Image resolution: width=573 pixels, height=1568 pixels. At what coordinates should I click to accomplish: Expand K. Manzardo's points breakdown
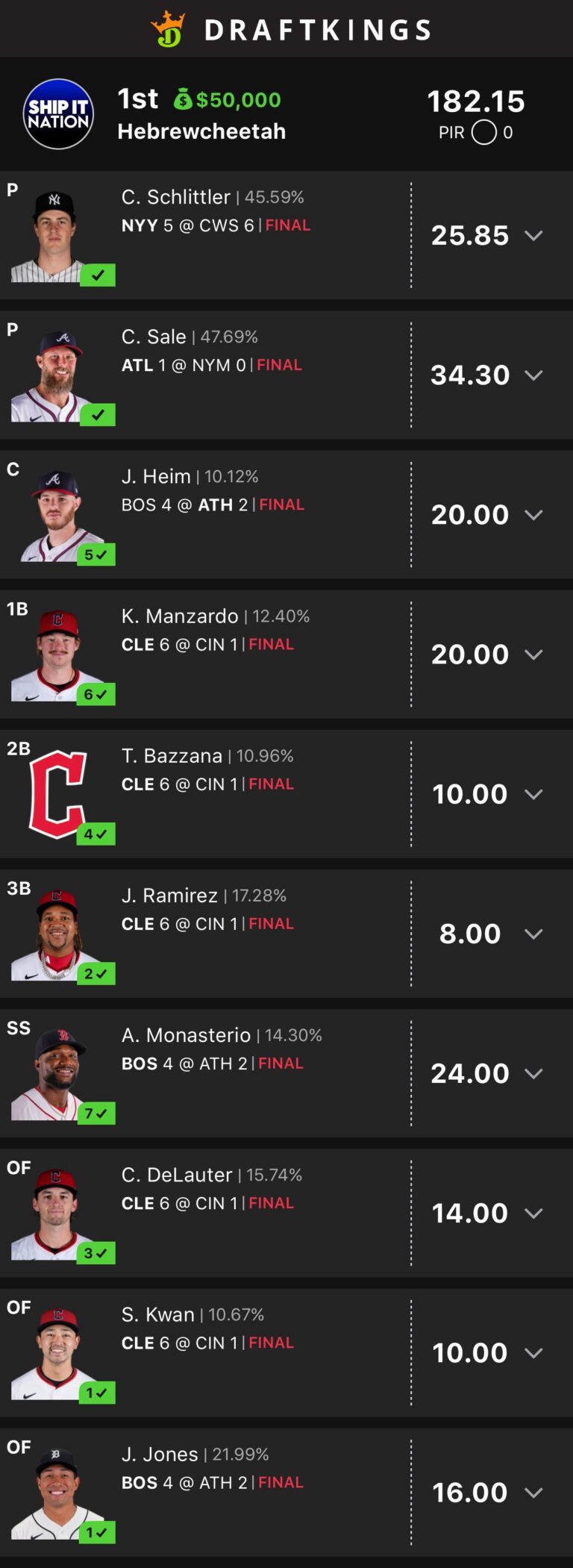pos(533,655)
